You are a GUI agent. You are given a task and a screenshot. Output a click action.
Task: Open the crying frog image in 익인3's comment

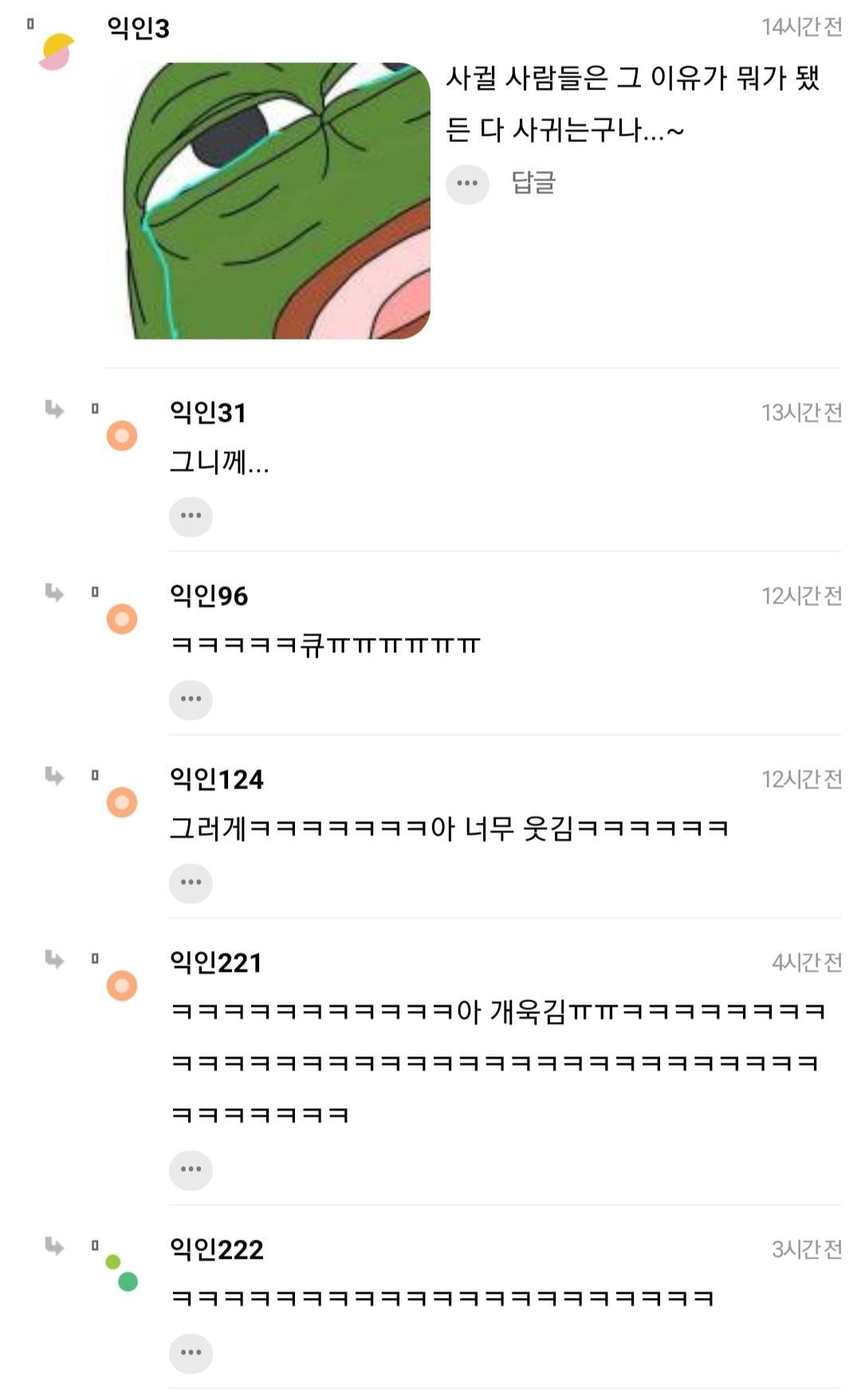pyautogui.click(x=269, y=201)
